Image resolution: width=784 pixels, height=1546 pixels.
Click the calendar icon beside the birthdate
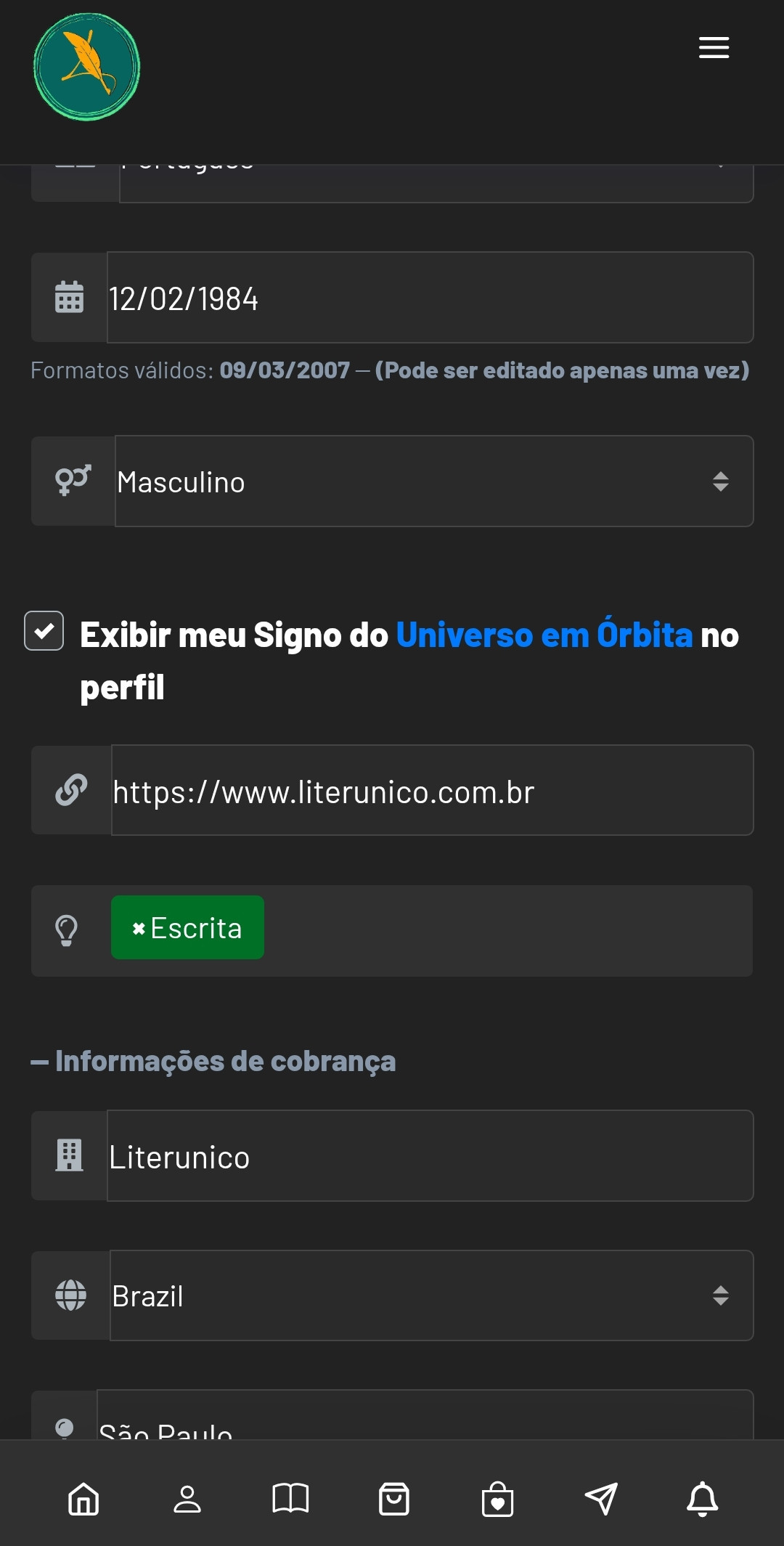pyautogui.click(x=69, y=298)
